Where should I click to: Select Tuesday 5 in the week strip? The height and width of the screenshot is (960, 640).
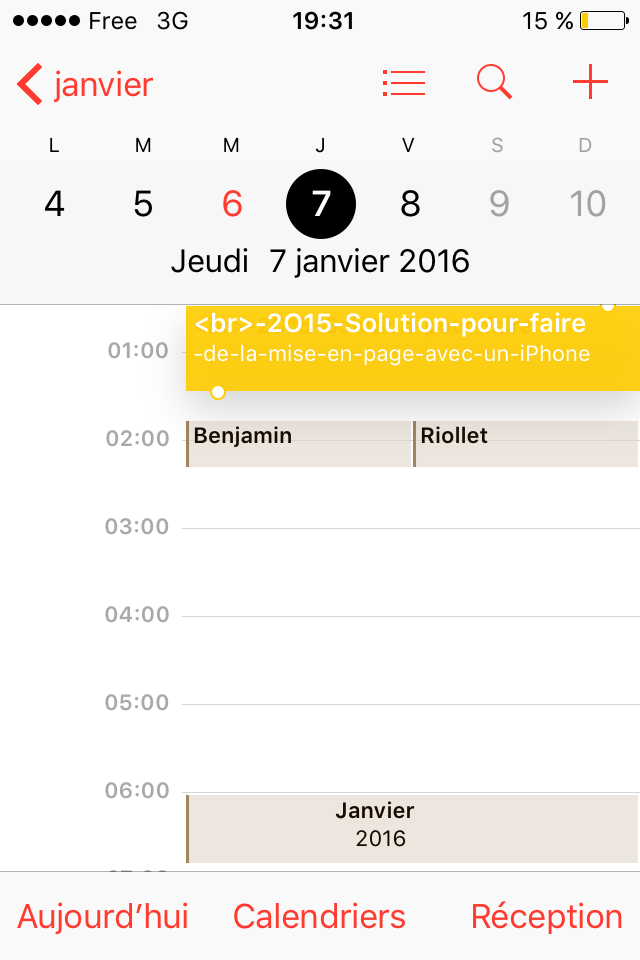coord(143,204)
